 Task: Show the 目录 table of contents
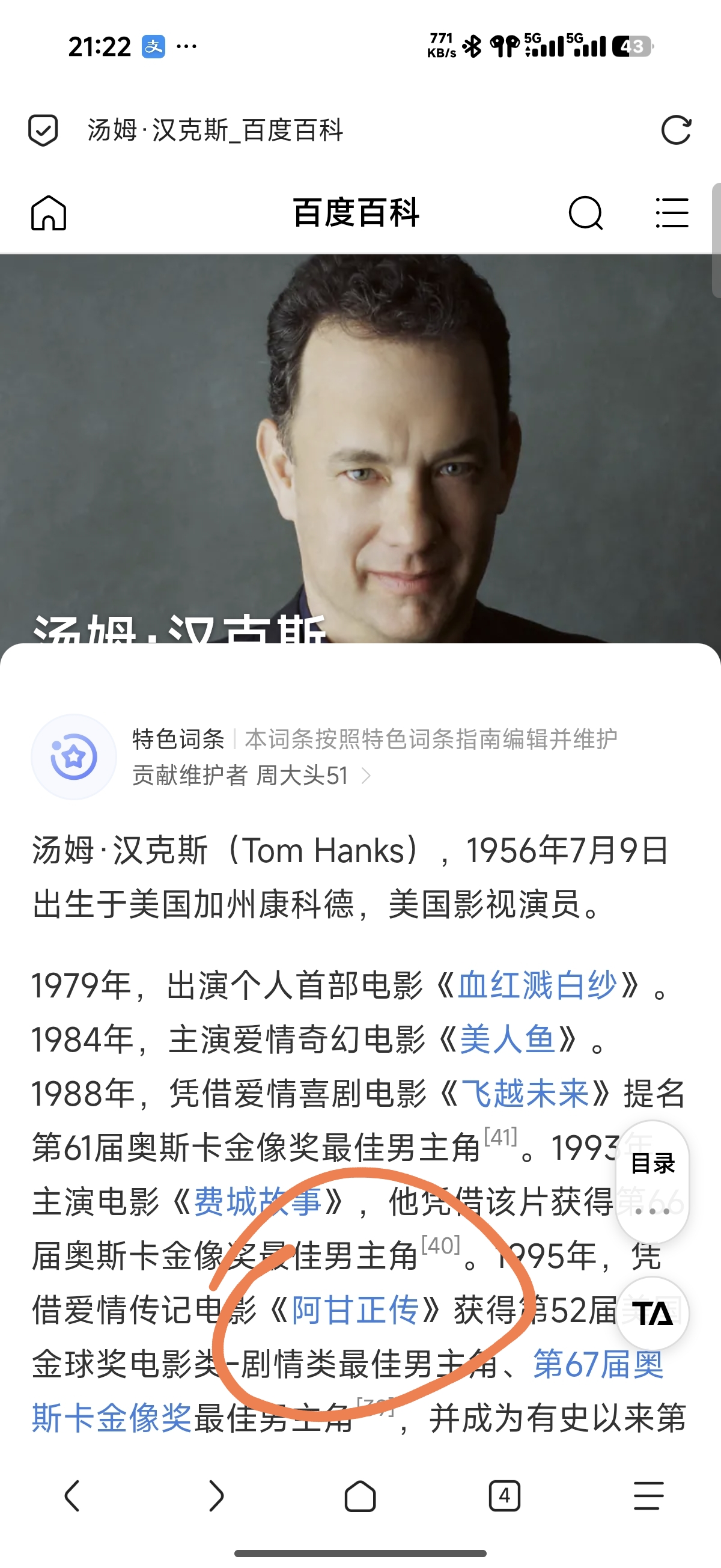[653, 1163]
